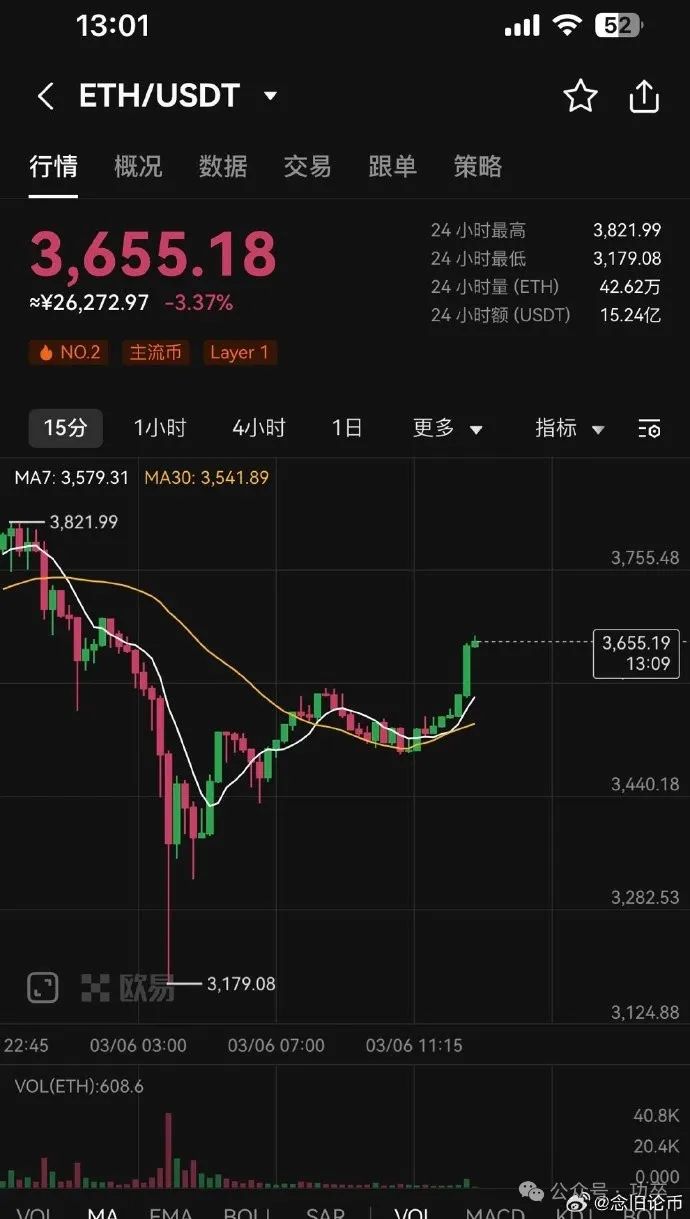Open the ETH/USDT trading pair dropdown
Viewport: 690px width, 1219px height.
[270, 97]
